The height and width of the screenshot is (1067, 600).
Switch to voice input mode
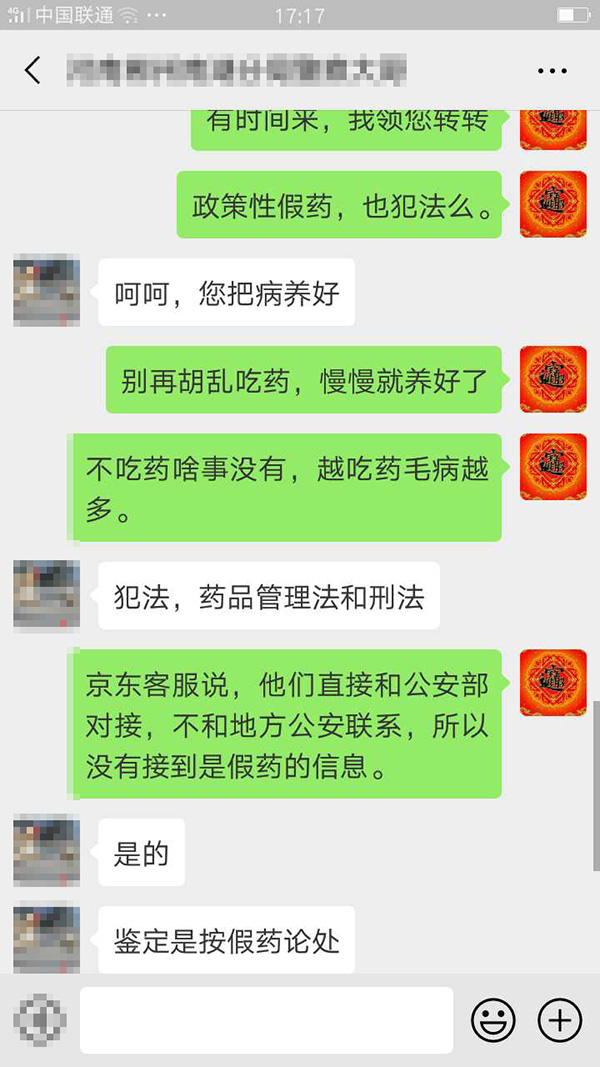[41, 1020]
